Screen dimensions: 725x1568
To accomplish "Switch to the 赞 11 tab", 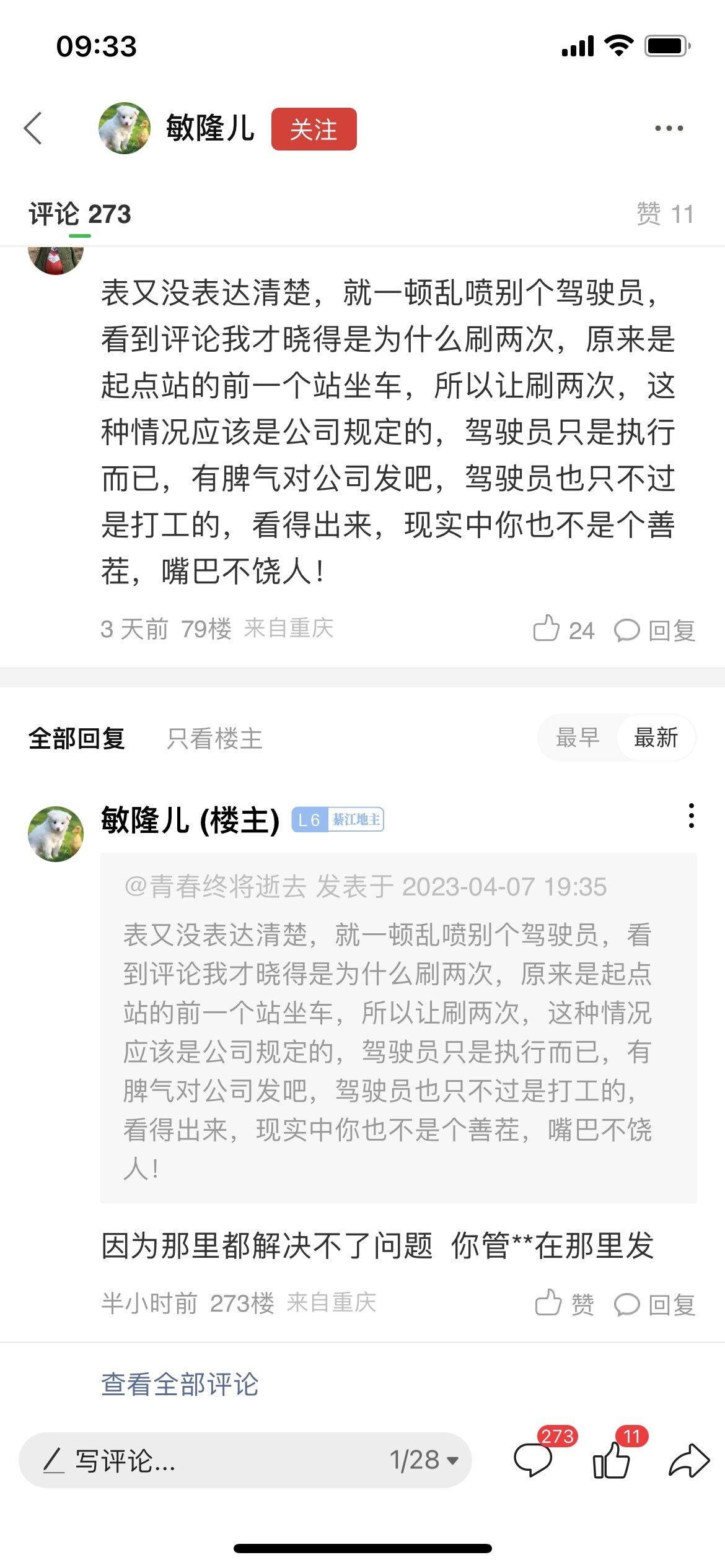I will click(x=665, y=214).
